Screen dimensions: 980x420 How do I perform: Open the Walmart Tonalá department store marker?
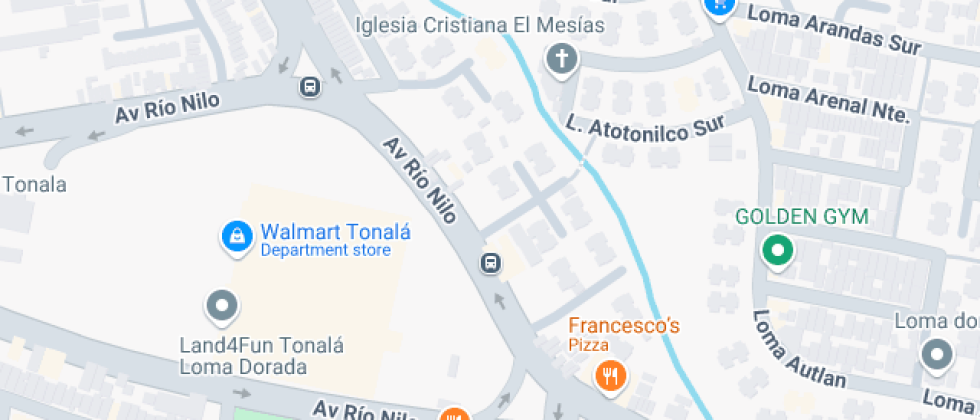point(236,237)
